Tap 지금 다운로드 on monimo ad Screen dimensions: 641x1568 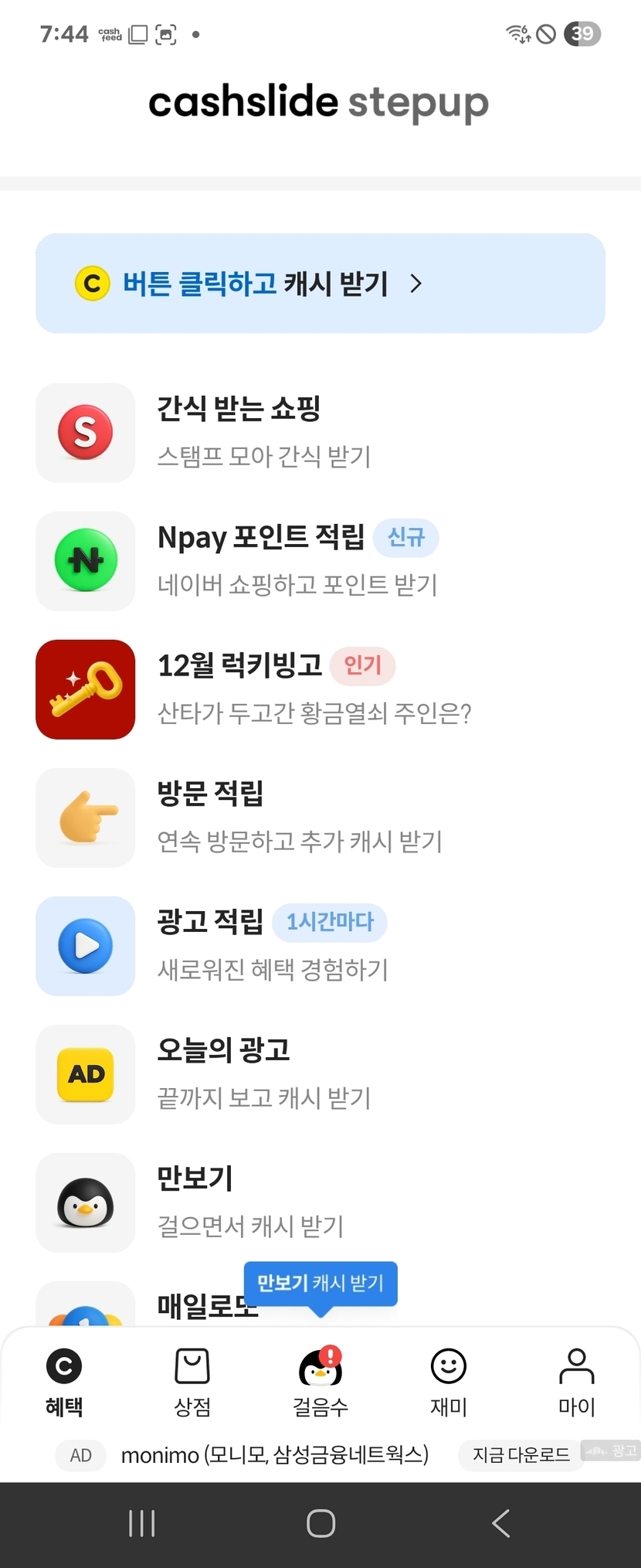pyautogui.click(x=521, y=1455)
